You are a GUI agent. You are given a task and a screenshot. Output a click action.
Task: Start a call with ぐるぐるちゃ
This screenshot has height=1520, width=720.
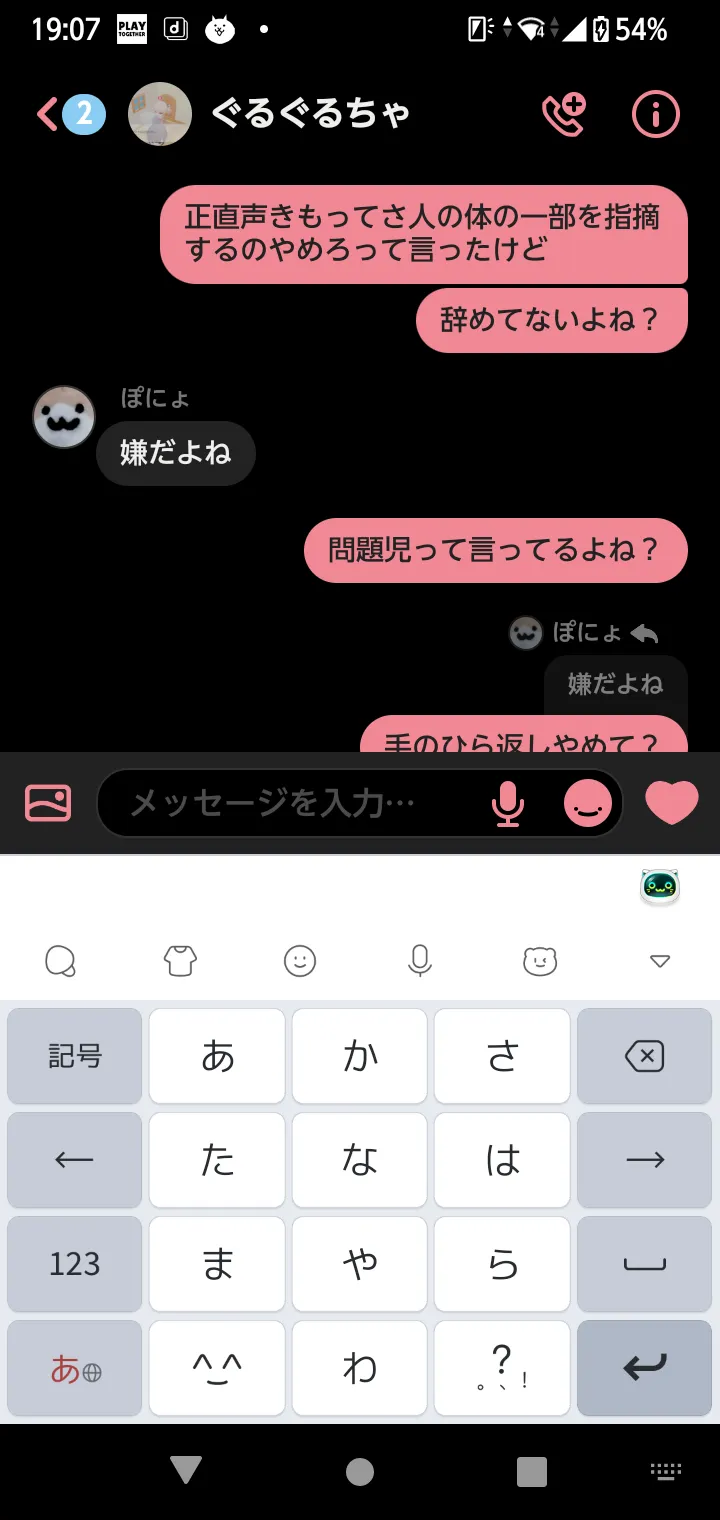coord(563,115)
